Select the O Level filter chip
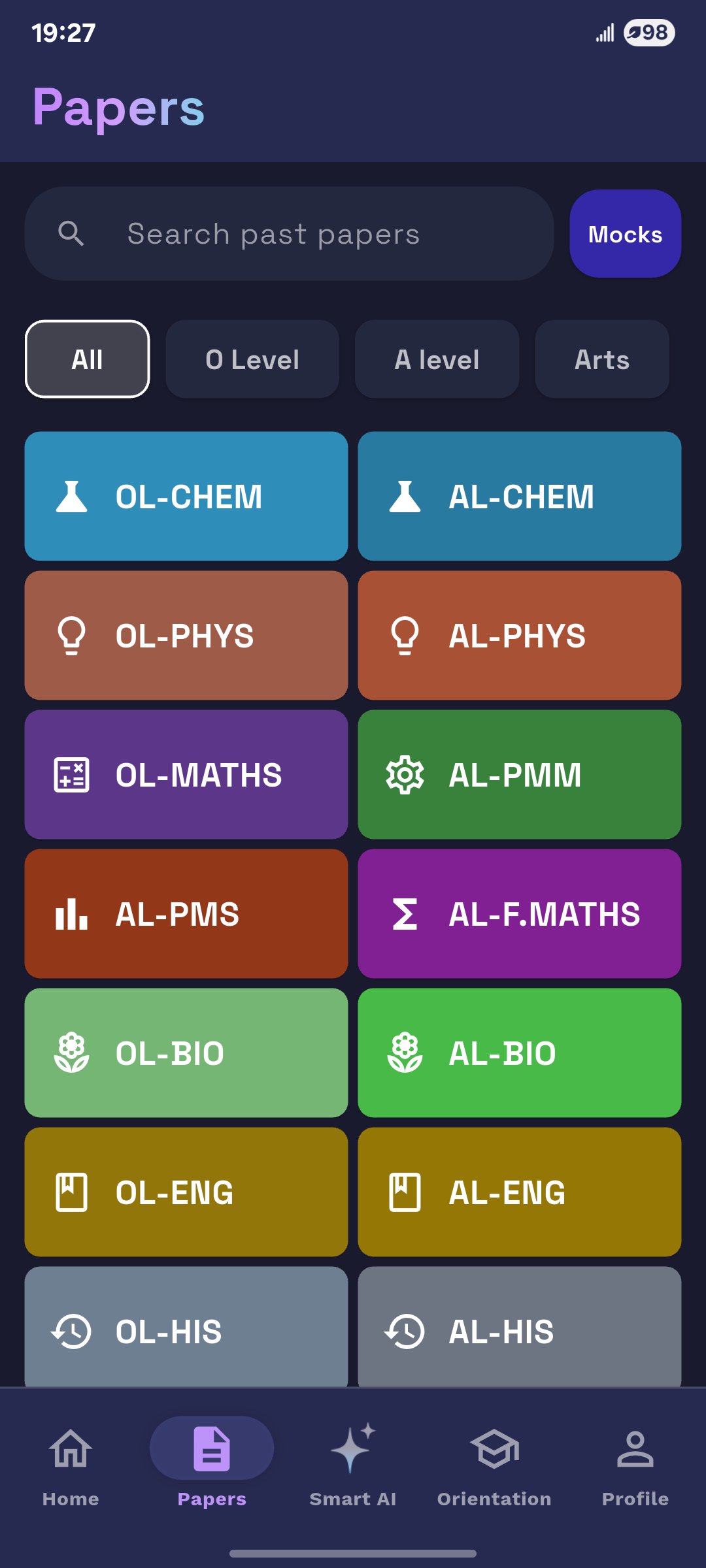This screenshot has height=1568, width=706. (252, 359)
